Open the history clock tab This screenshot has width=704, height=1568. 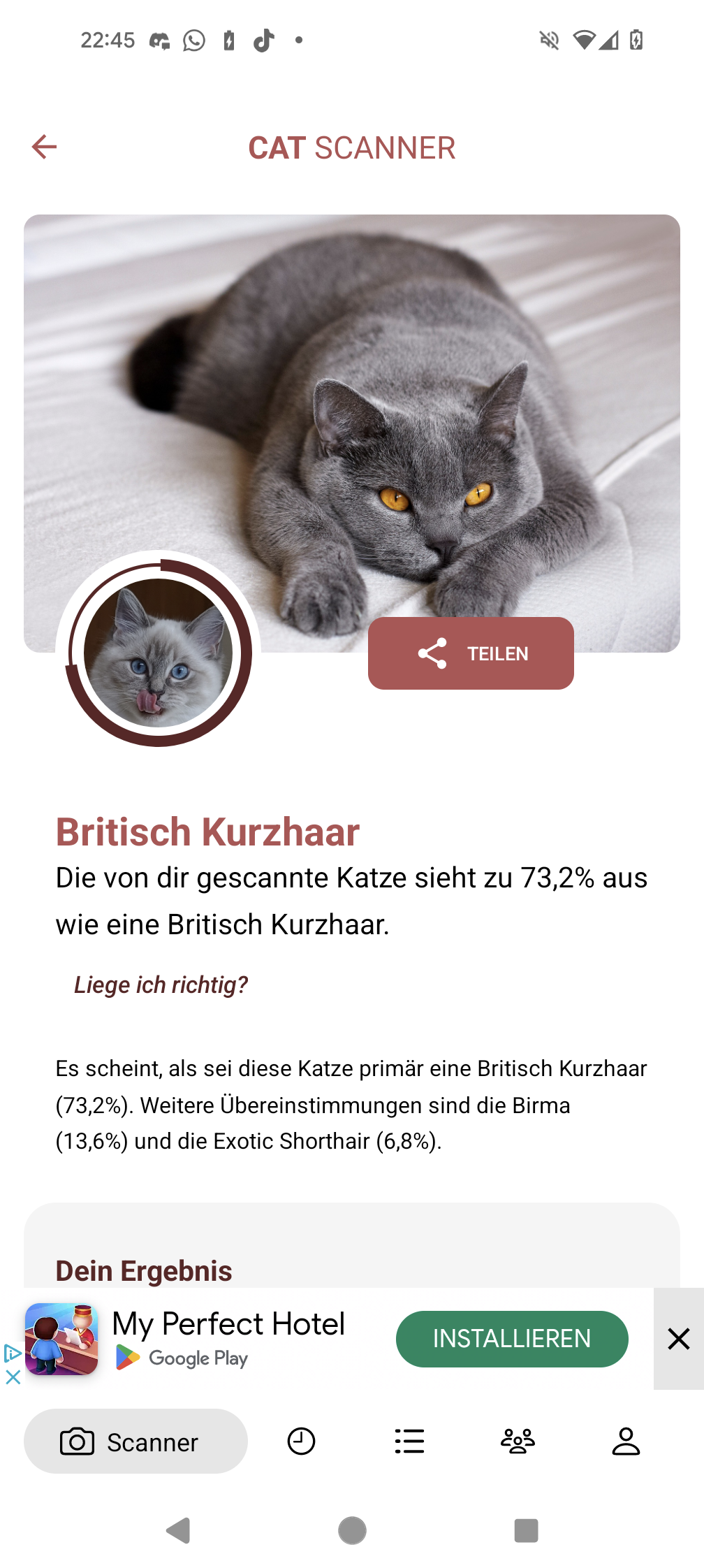[x=301, y=1442]
